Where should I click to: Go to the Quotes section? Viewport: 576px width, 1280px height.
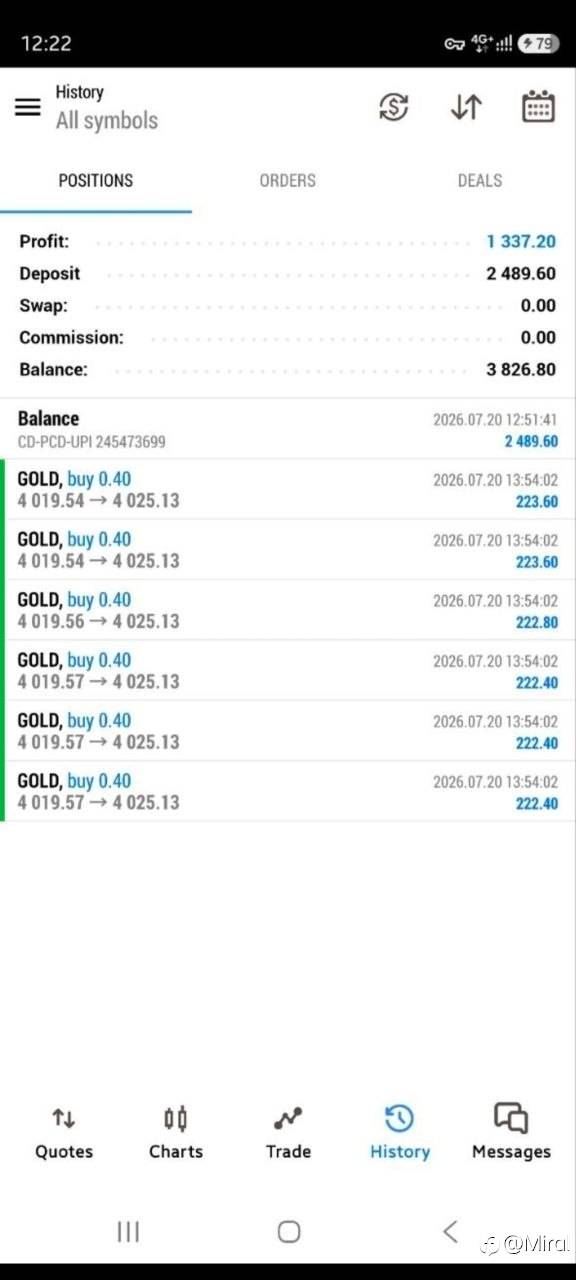[x=64, y=1133]
